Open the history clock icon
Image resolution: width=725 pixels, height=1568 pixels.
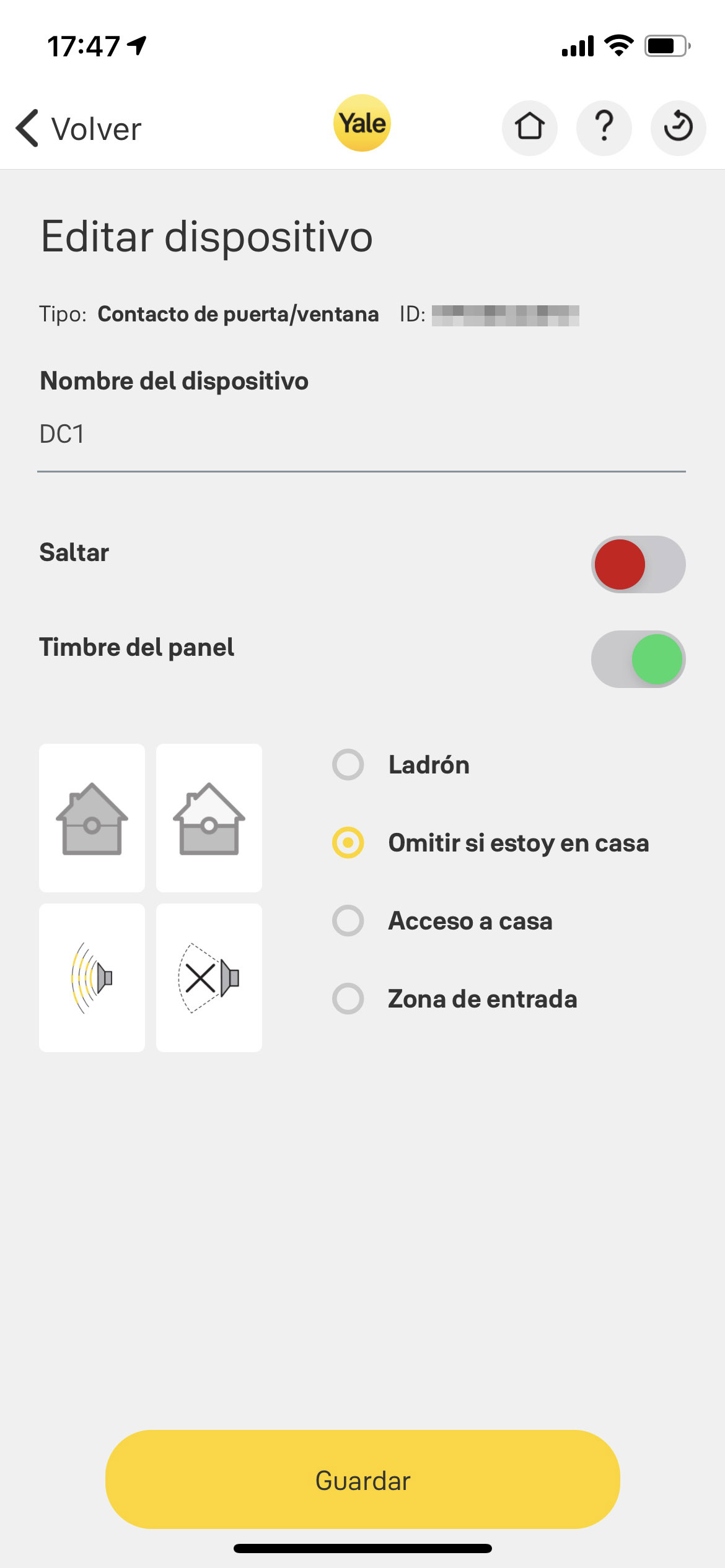pos(678,128)
